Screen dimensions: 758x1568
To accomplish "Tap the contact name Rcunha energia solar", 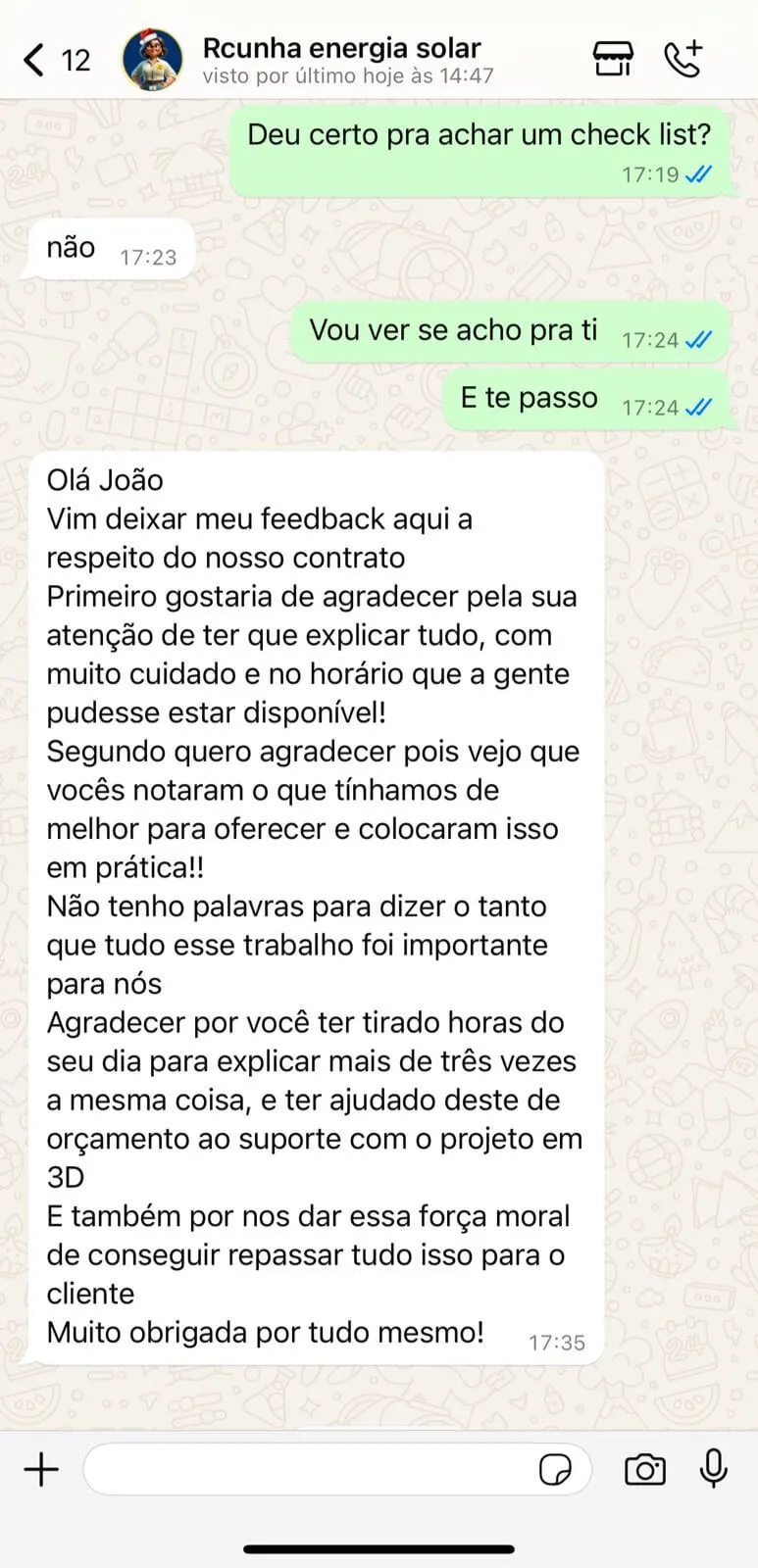I will click(342, 47).
